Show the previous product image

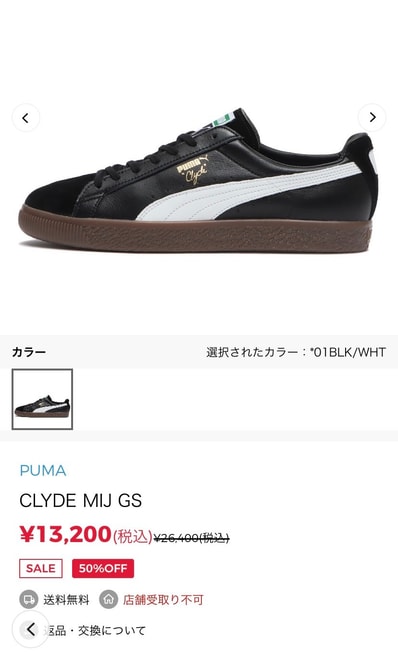[26, 118]
